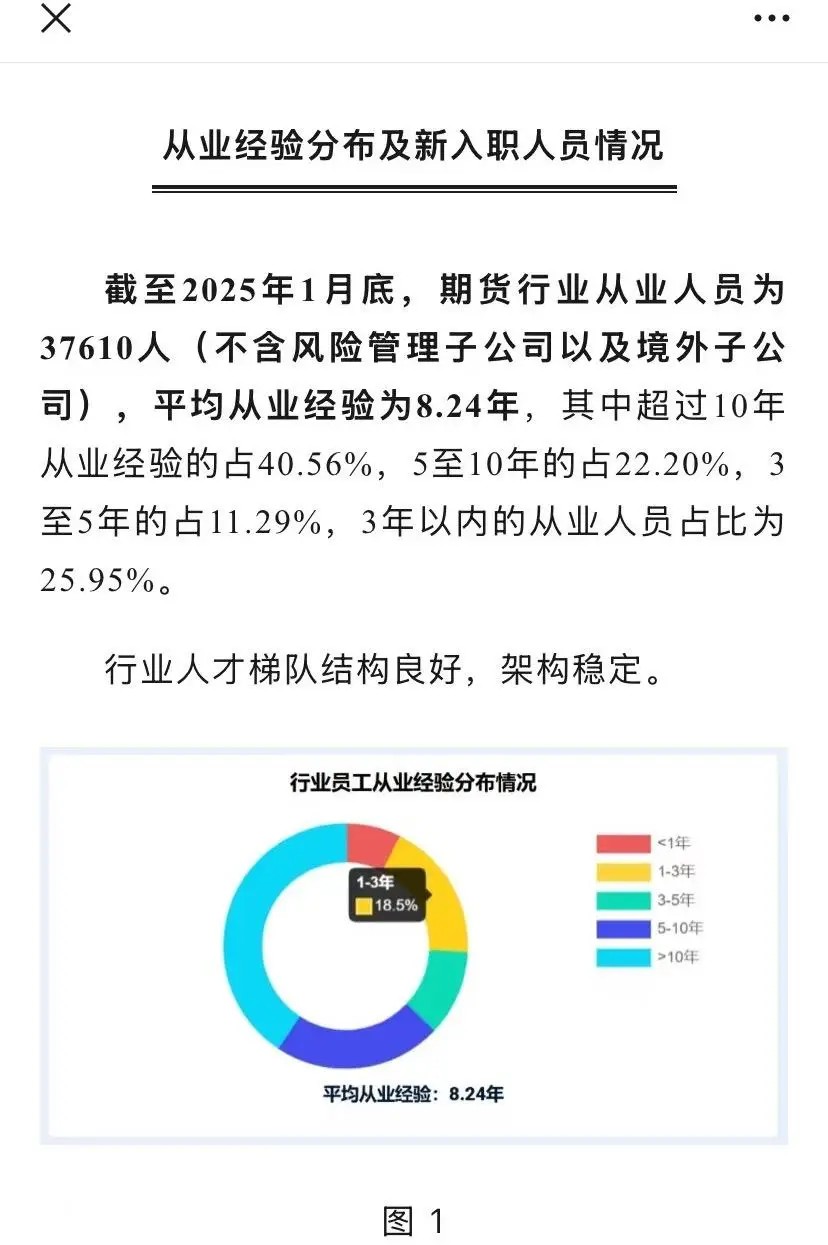This screenshot has height=1245, width=828.
Task: Close the article page
Action: pos(56,18)
